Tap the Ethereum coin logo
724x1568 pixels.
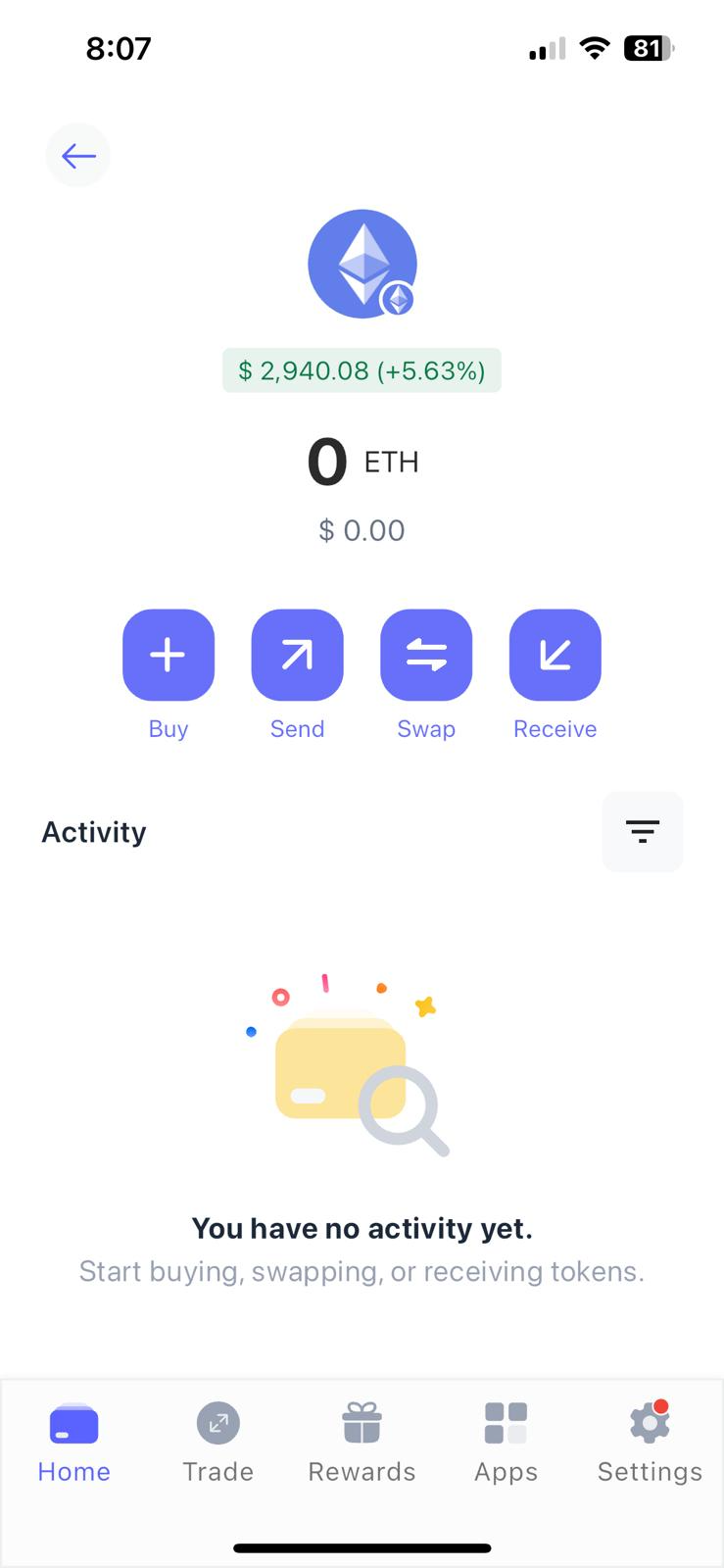point(362,263)
